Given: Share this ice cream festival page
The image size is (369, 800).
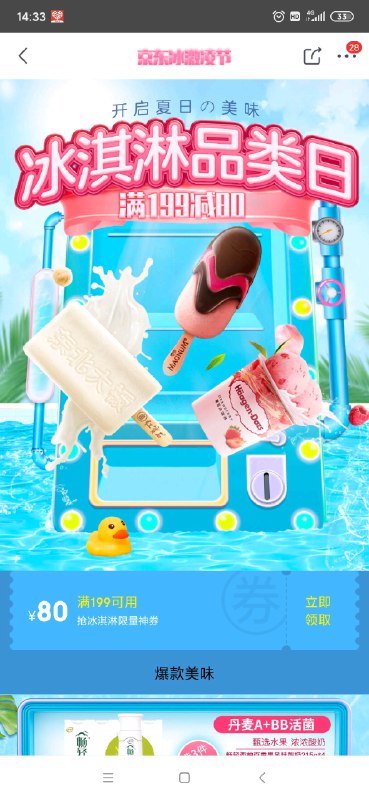Looking at the screenshot, I should 312,56.
